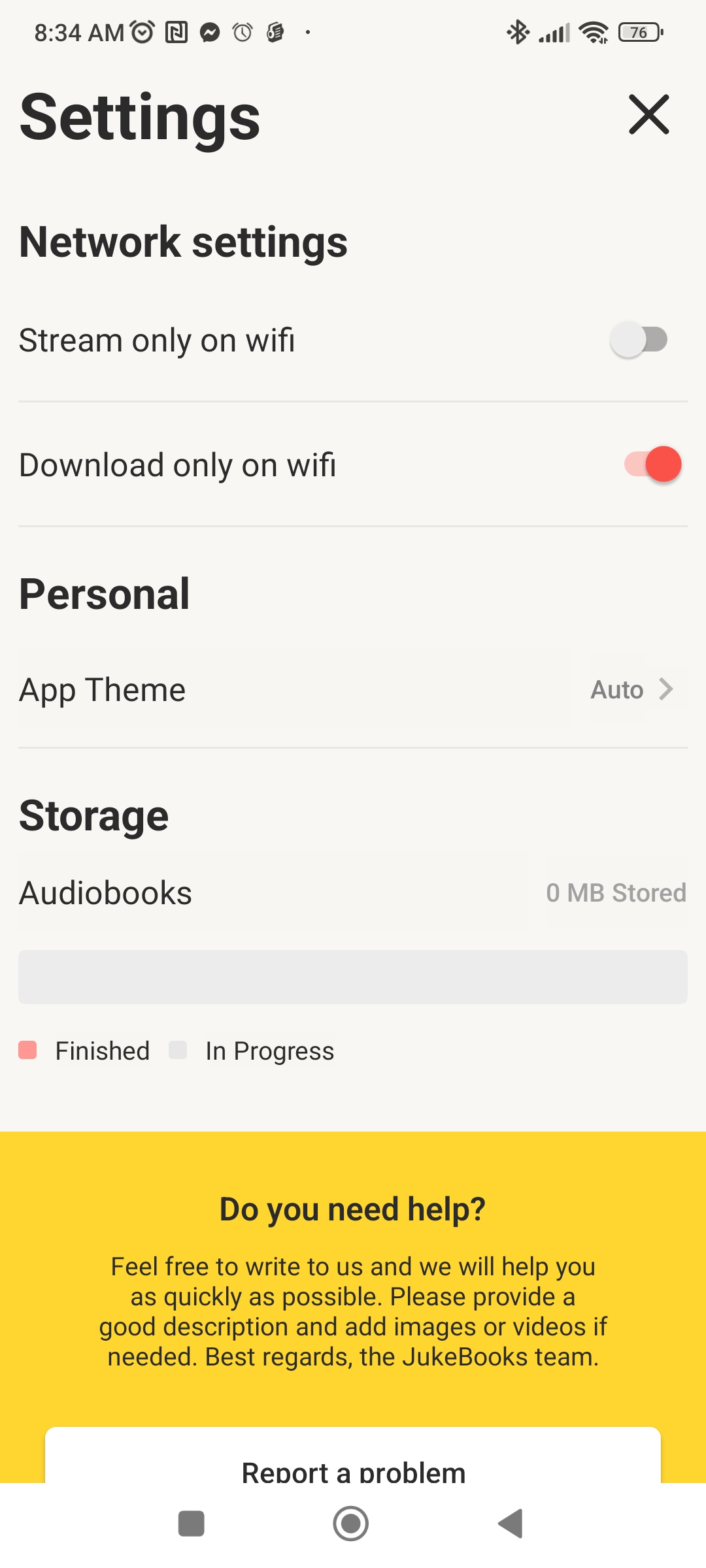Open Audiobooks storage details
Image resolution: width=706 pixels, height=1568 pixels.
point(353,893)
